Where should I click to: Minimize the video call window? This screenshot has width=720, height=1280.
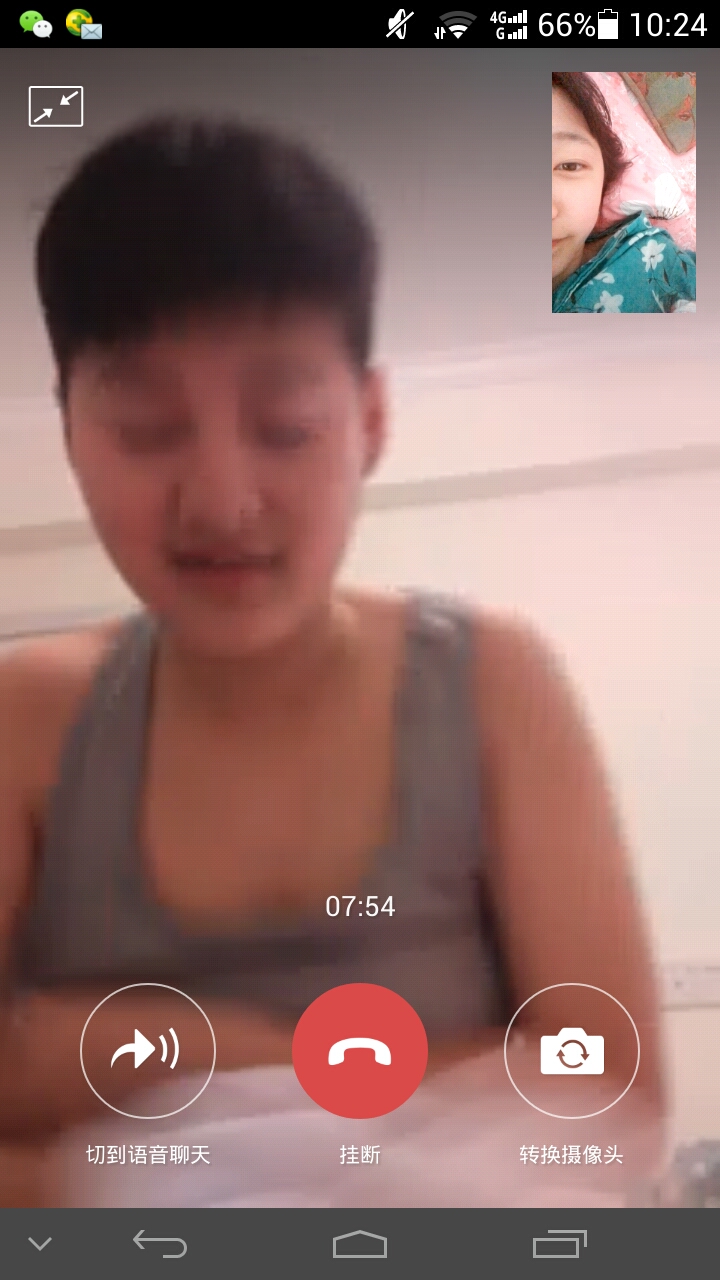point(56,107)
